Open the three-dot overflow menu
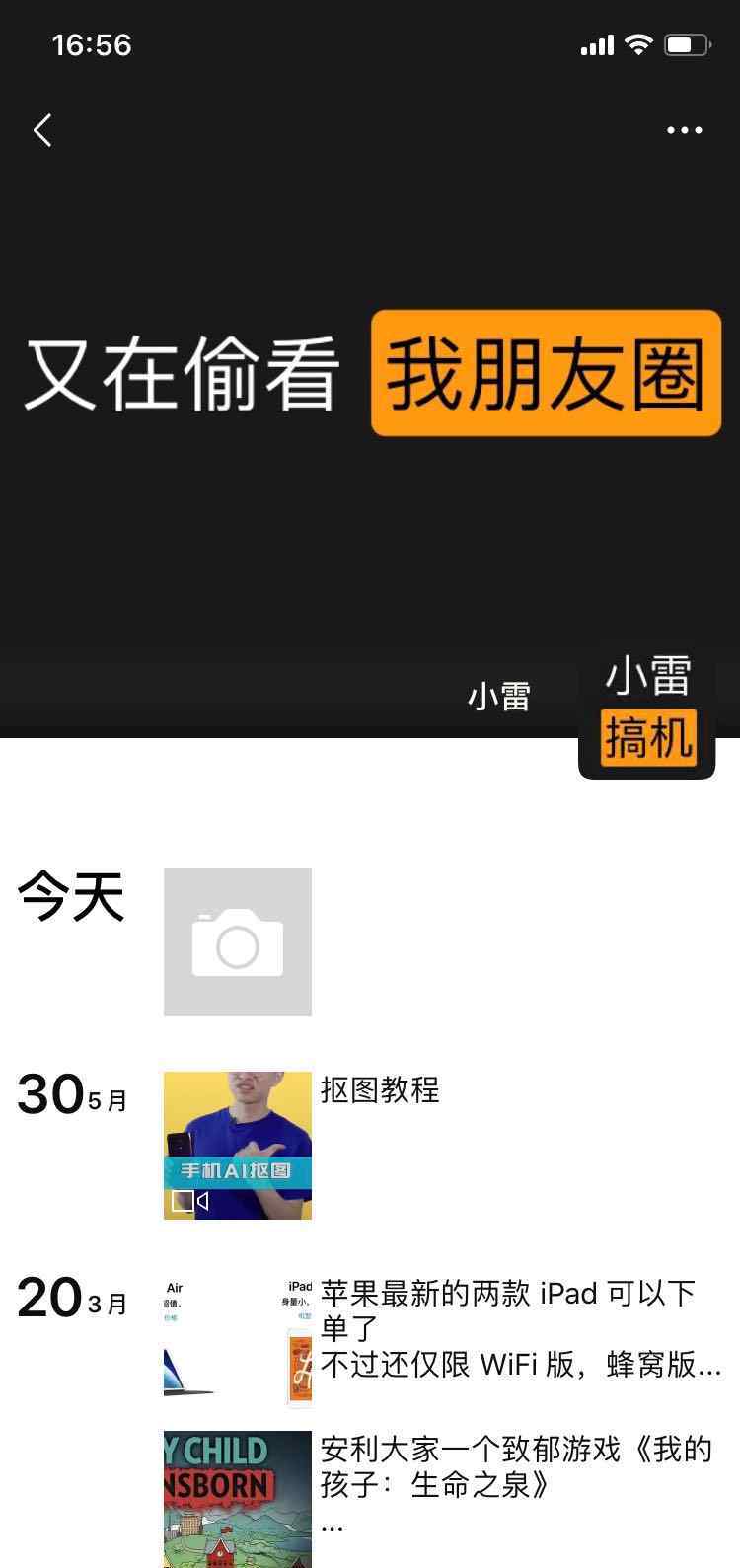Image resolution: width=740 pixels, height=1568 pixels. pyautogui.click(x=684, y=130)
